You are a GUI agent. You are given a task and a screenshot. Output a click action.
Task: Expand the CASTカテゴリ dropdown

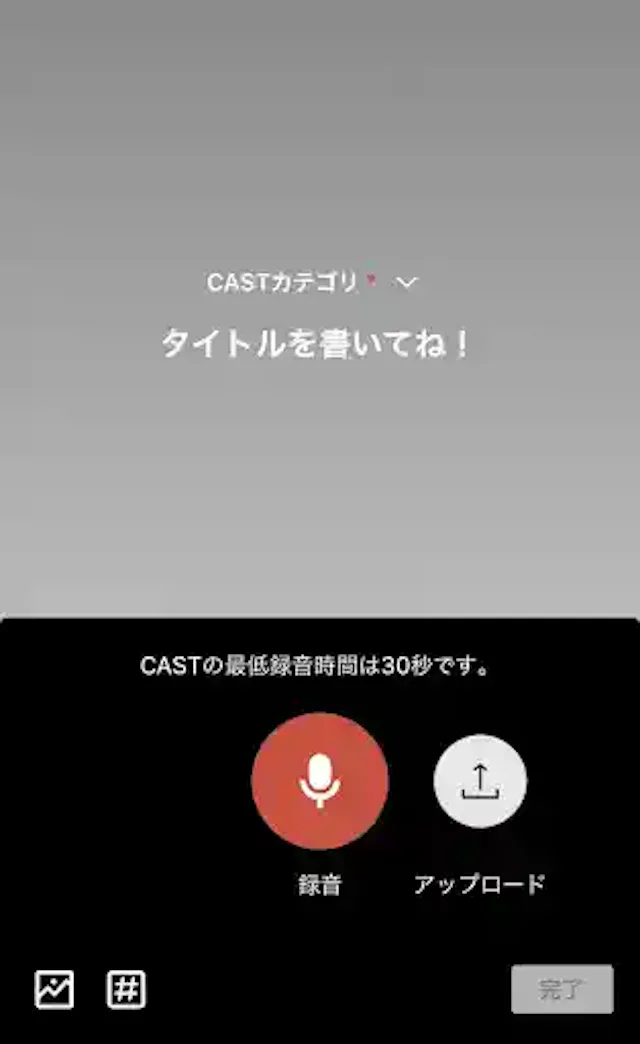[406, 283]
